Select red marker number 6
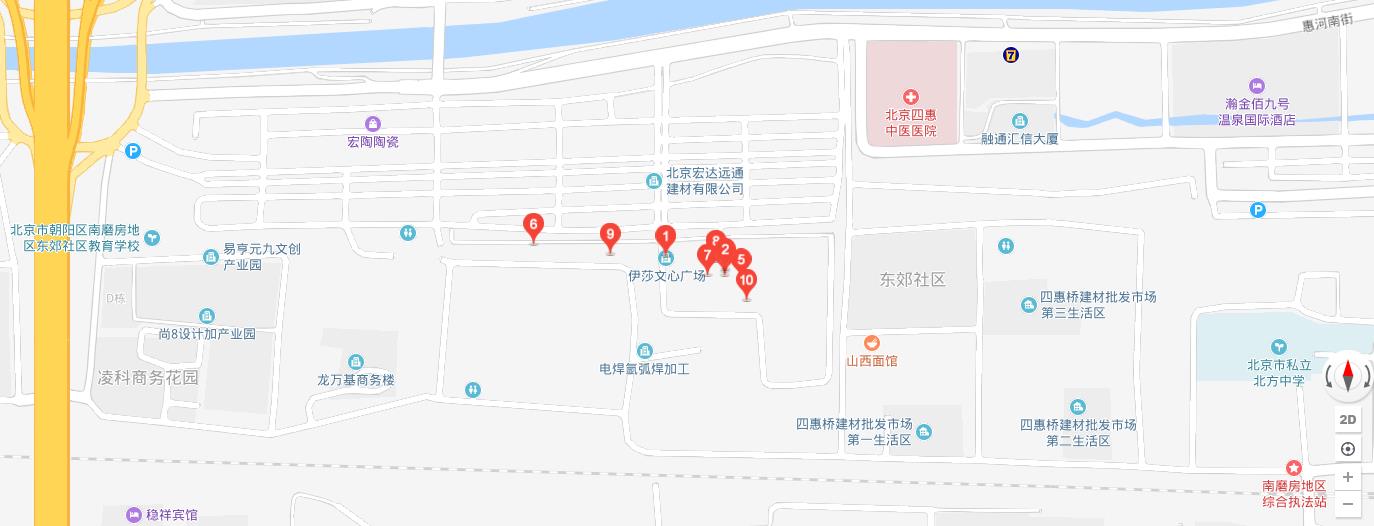 pos(534,226)
